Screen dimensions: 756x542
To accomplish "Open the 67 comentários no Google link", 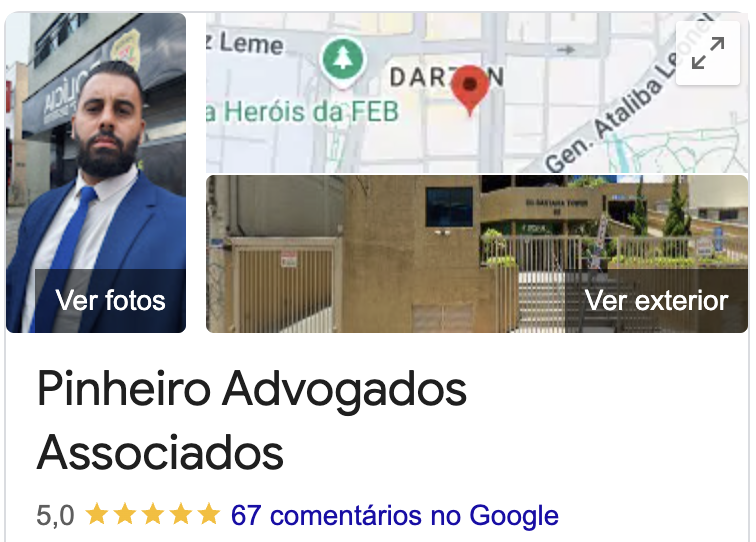I will click(394, 516).
